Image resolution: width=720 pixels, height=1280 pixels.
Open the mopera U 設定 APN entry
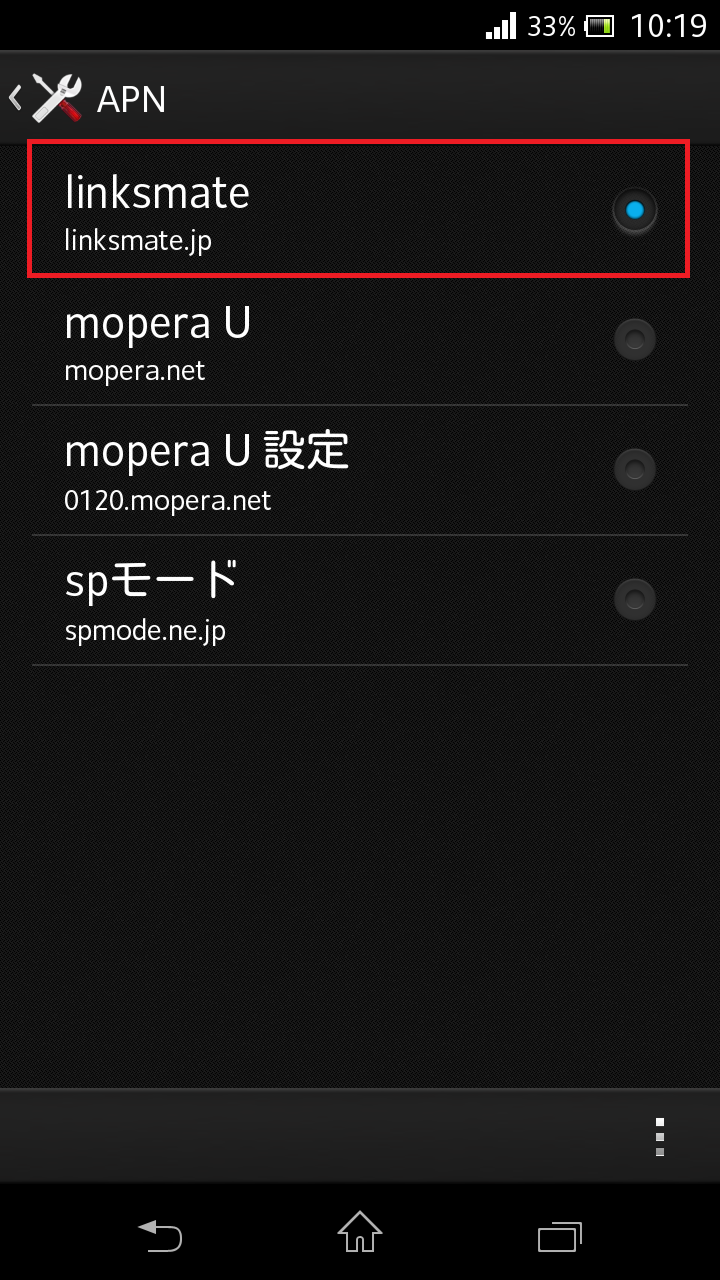click(x=300, y=470)
